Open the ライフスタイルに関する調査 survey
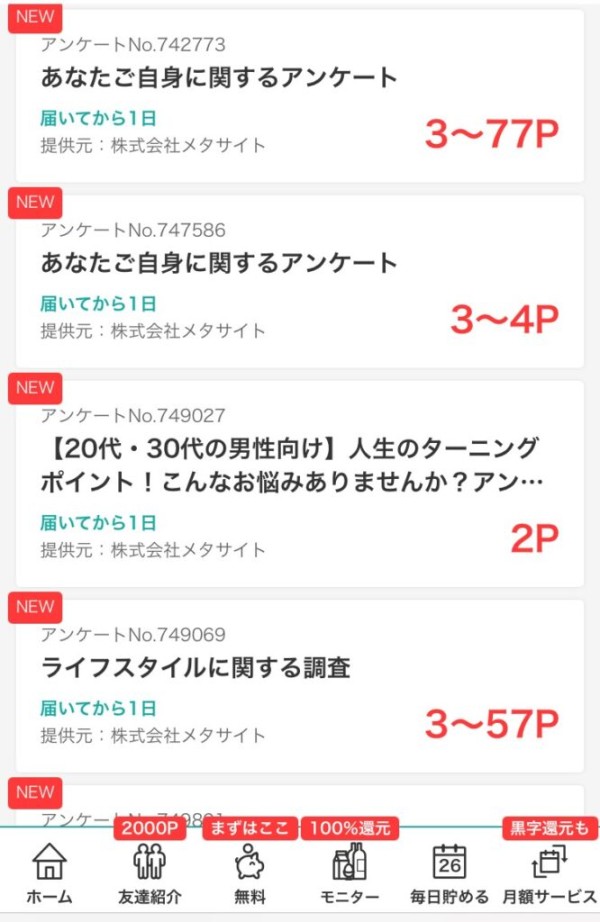This screenshot has height=922, width=600. pos(300,686)
